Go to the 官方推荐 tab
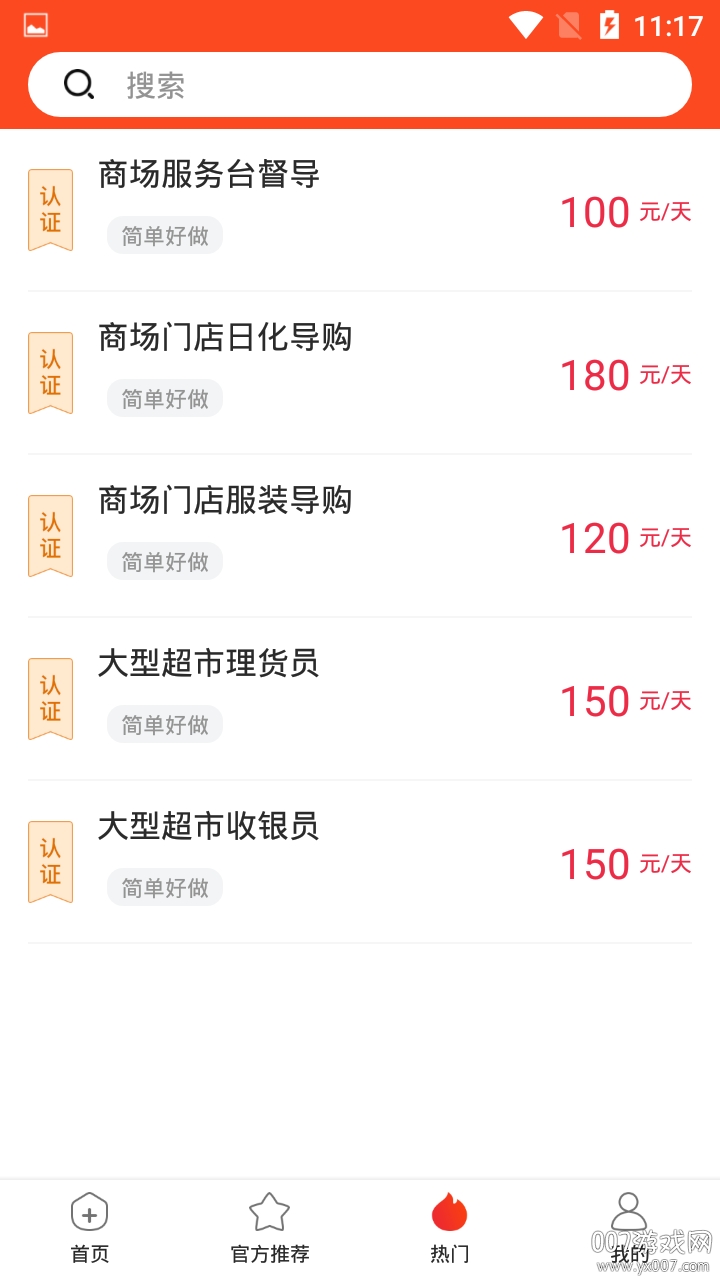The width and height of the screenshot is (720, 1280). (x=270, y=1229)
